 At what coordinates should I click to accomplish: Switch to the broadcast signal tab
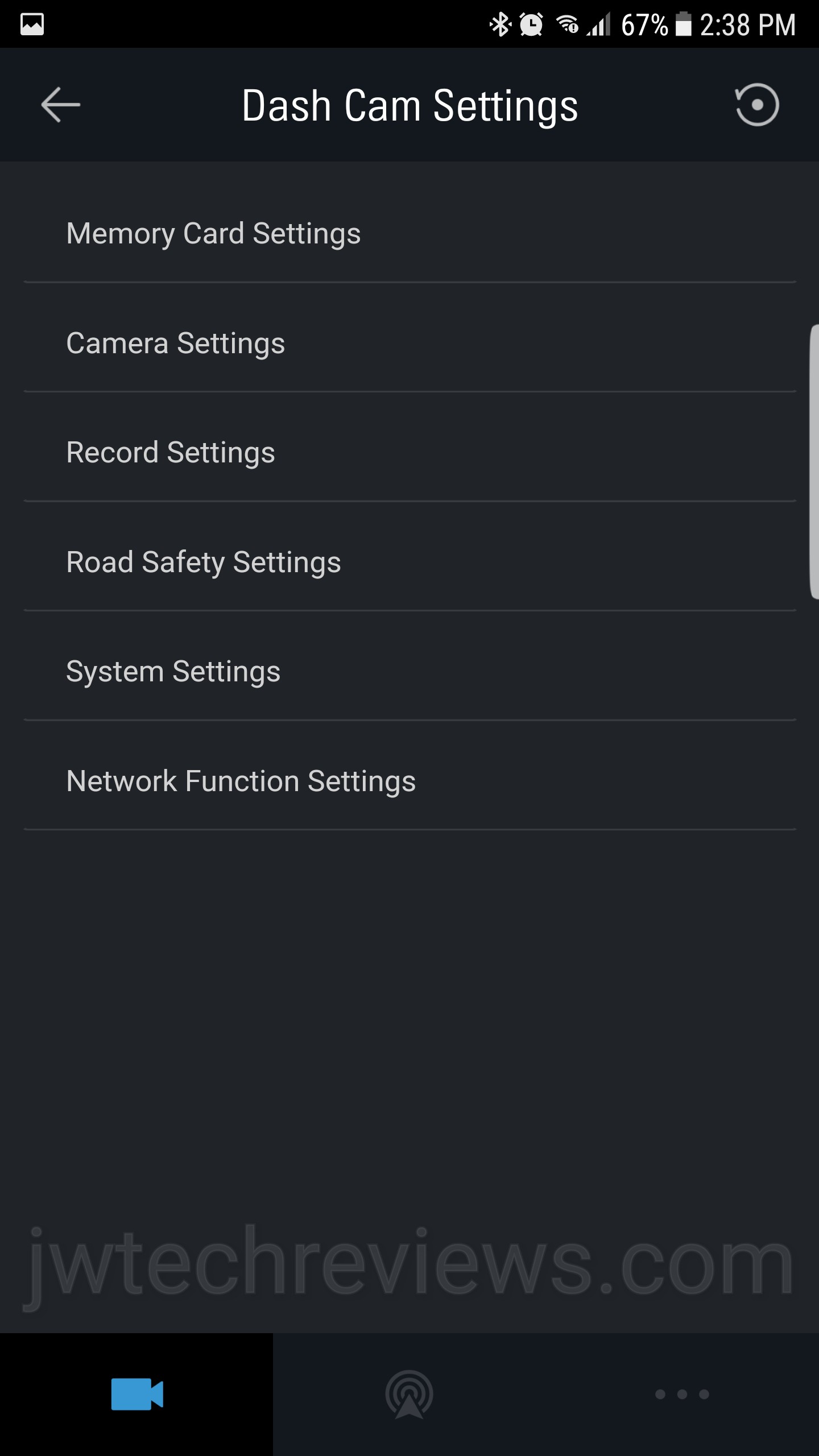click(x=409, y=1394)
